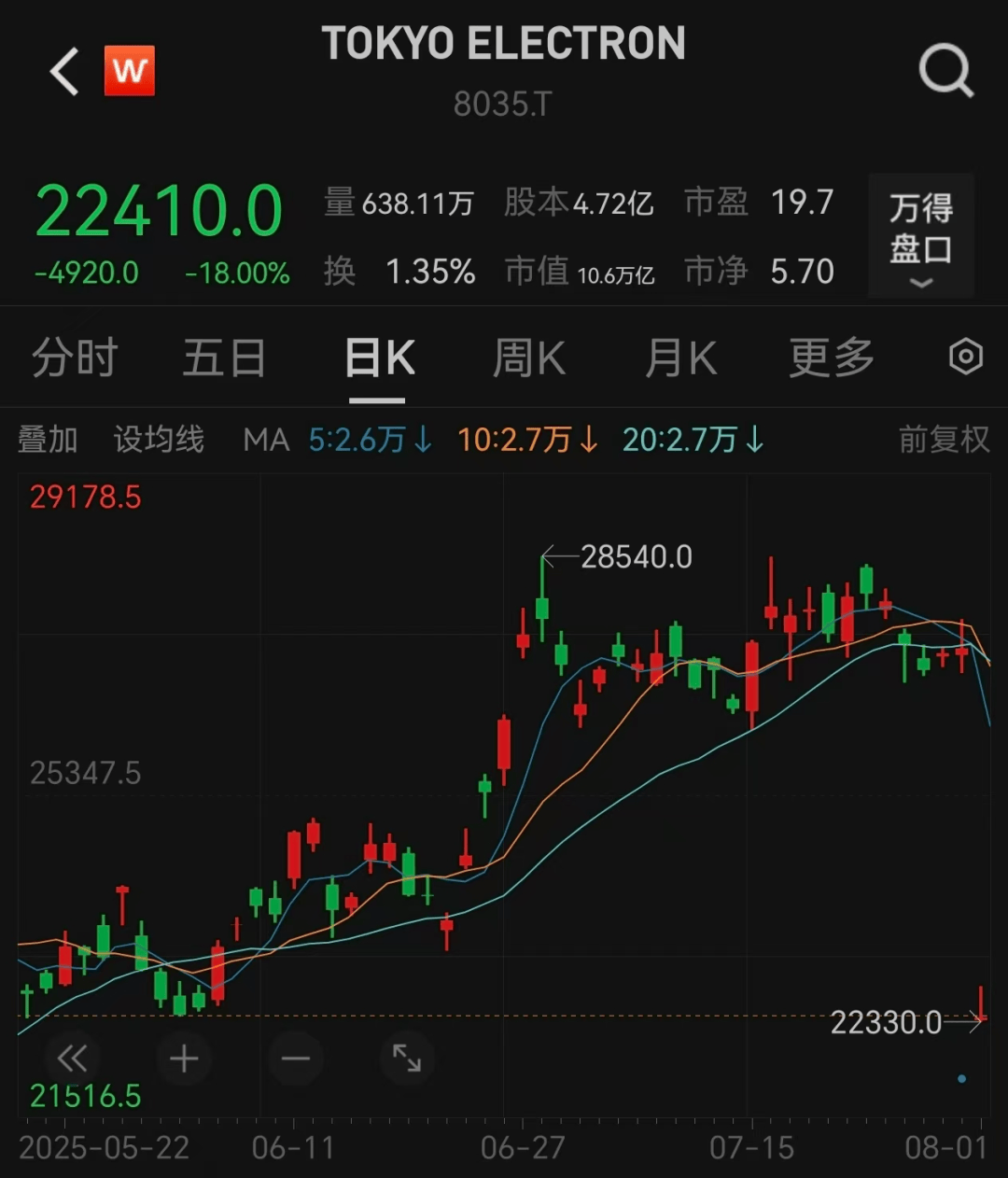Screen dimensions: 1008x1178
Task: Click the Wind "W" logo
Action: (x=130, y=71)
